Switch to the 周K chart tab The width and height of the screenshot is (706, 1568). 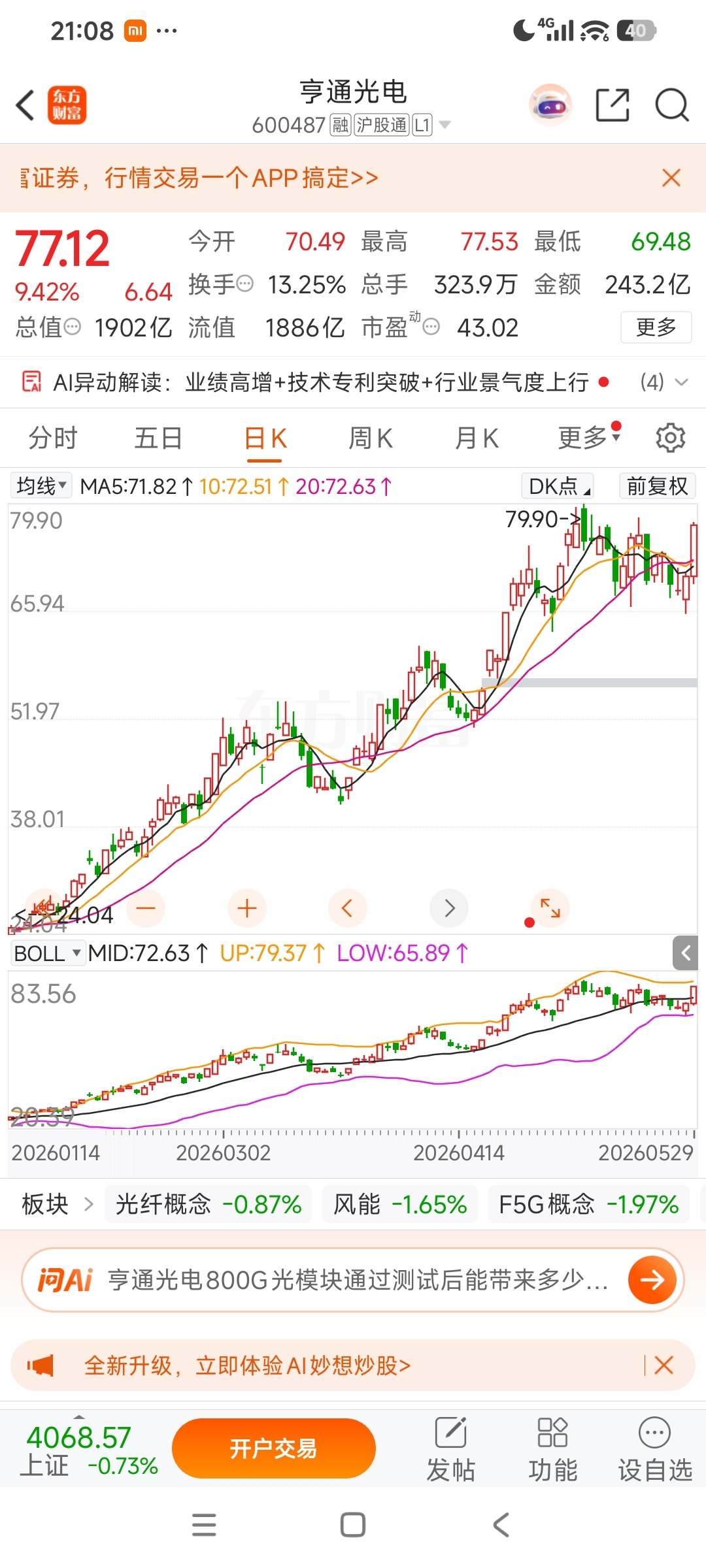coord(371,438)
